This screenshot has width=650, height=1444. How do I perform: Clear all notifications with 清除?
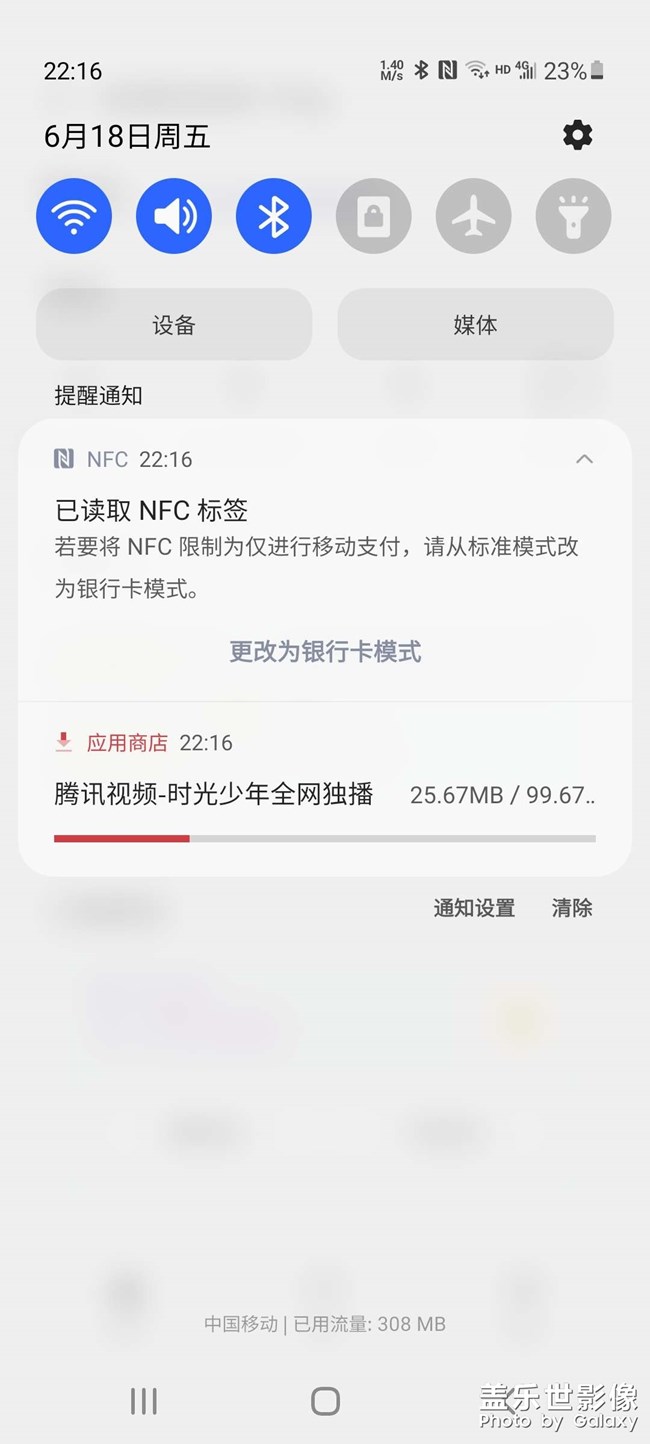coord(572,908)
